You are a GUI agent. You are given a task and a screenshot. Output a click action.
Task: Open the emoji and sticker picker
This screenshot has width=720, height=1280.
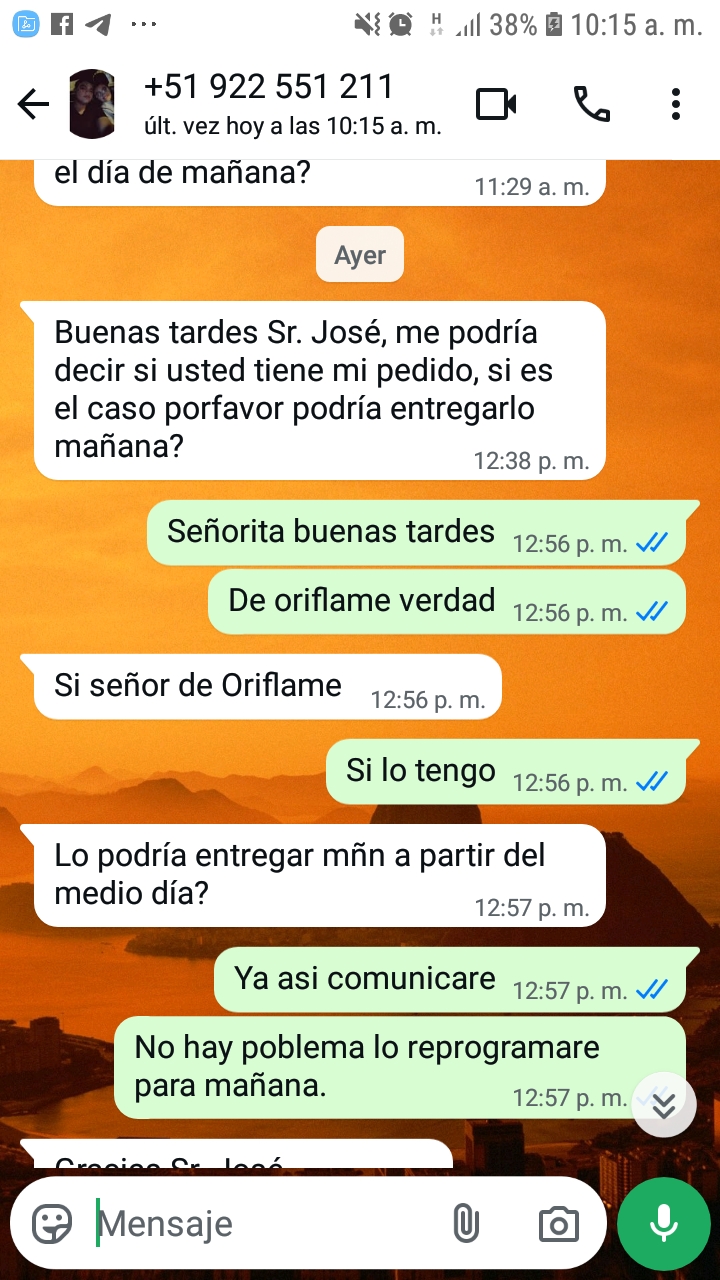click(52, 1223)
